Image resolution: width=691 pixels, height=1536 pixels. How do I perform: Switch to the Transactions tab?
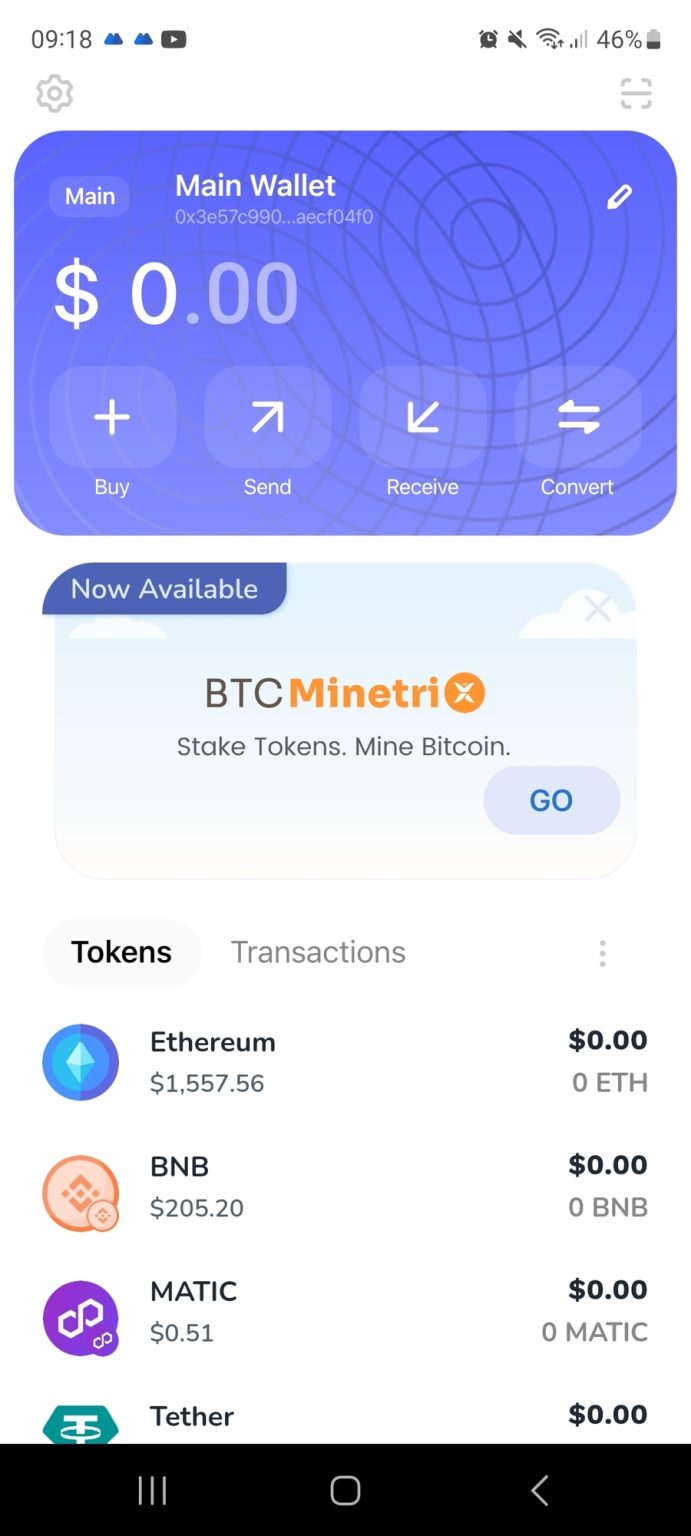pyautogui.click(x=318, y=952)
